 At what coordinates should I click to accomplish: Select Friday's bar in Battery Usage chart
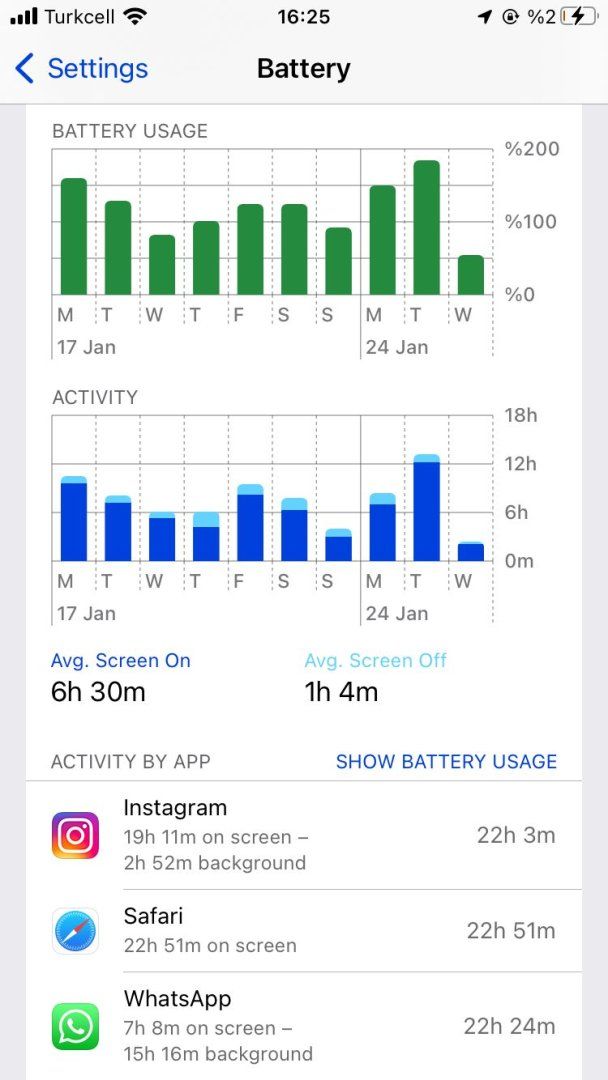[x=250, y=249]
